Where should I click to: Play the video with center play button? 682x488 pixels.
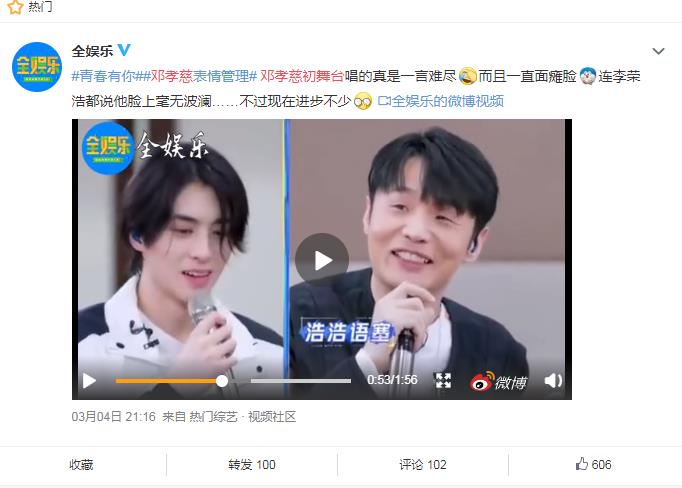pyautogui.click(x=322, y=260)
